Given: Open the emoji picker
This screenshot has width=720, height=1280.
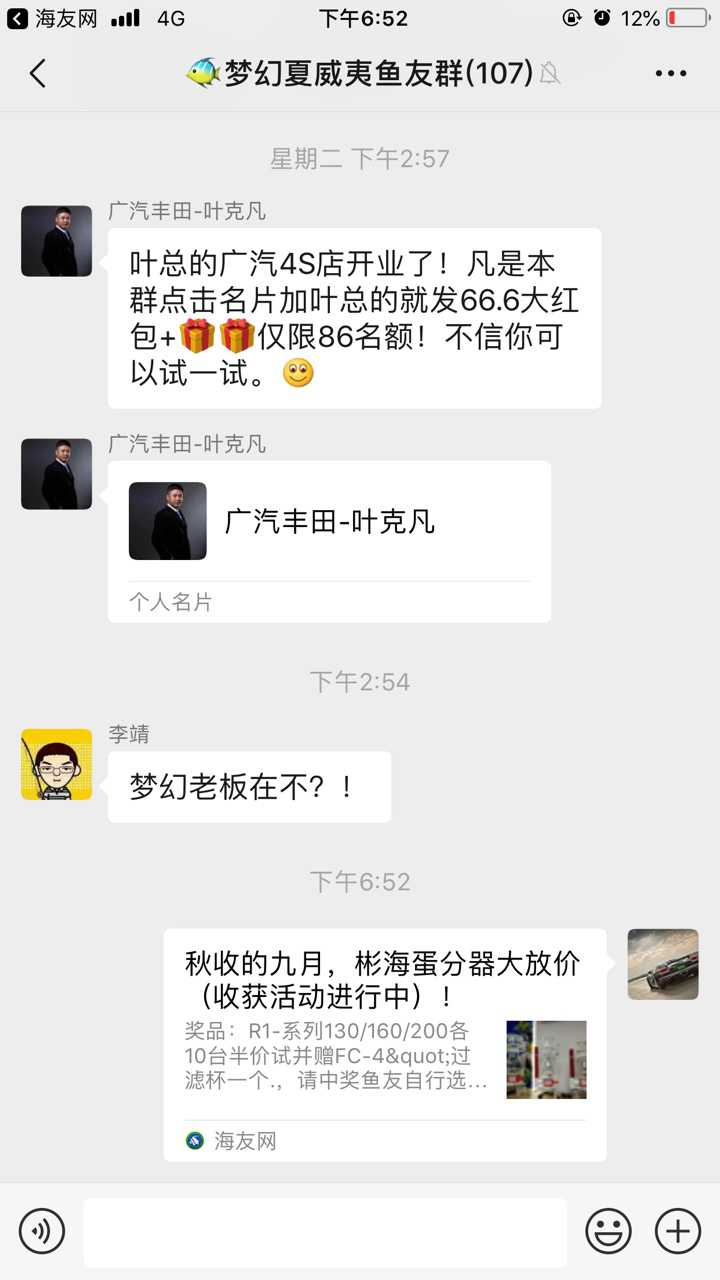Looking at the screenshot, I should pos(608,1230).
